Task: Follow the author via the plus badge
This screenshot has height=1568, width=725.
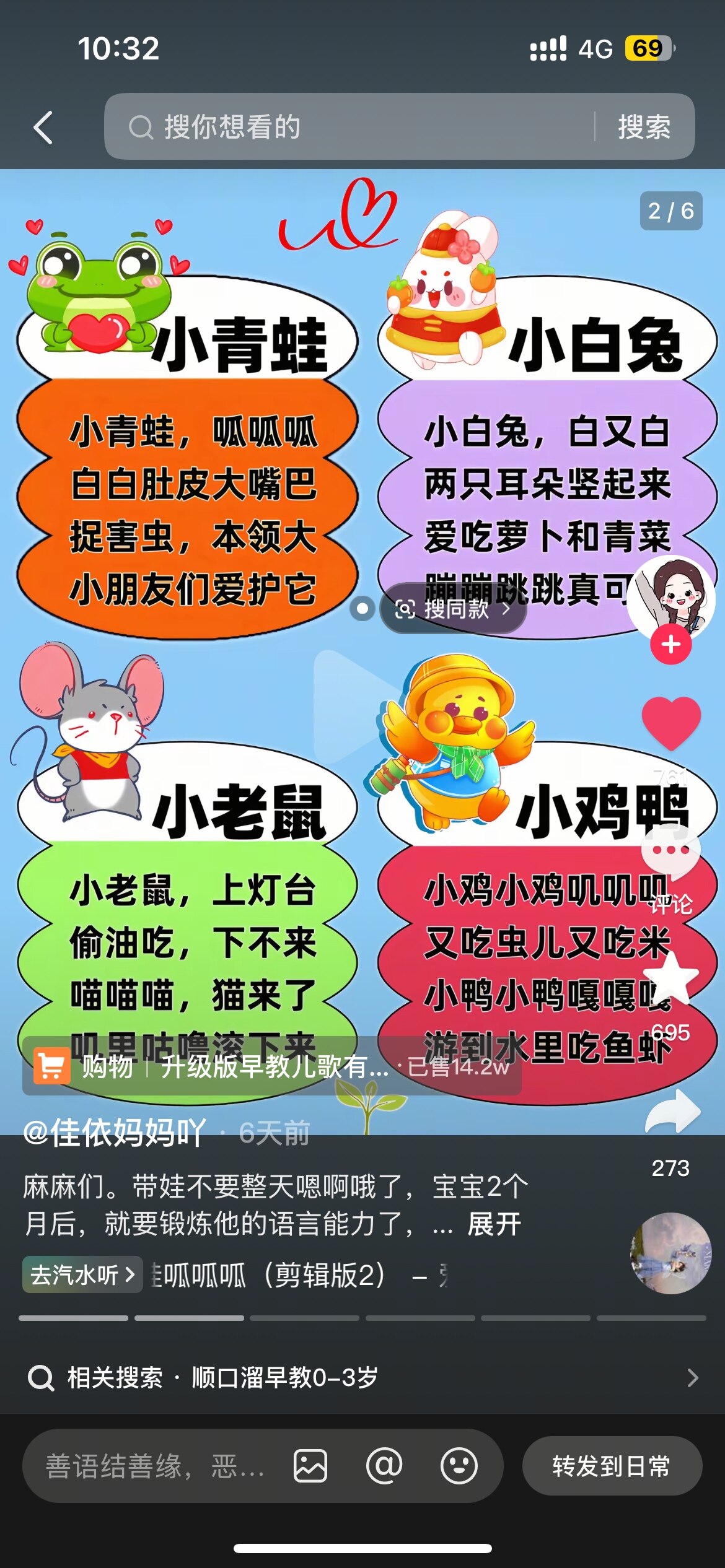Action: (x=670, y=645)
